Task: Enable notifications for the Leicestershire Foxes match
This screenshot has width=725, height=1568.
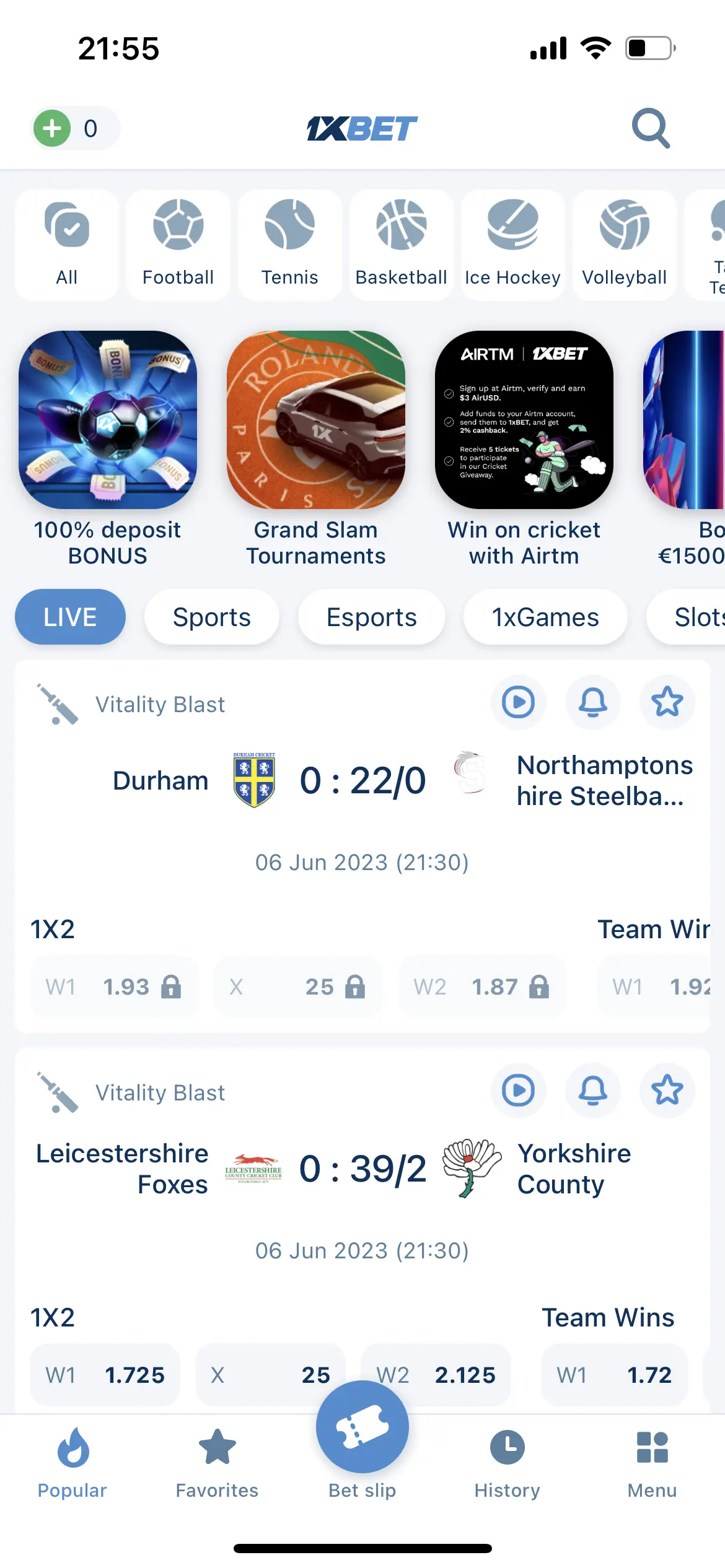Action: 592,1091
